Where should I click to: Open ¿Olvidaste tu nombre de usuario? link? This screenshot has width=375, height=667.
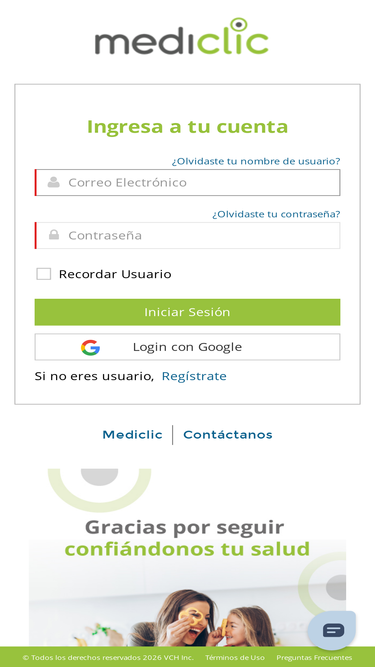(x=256, y=161)
